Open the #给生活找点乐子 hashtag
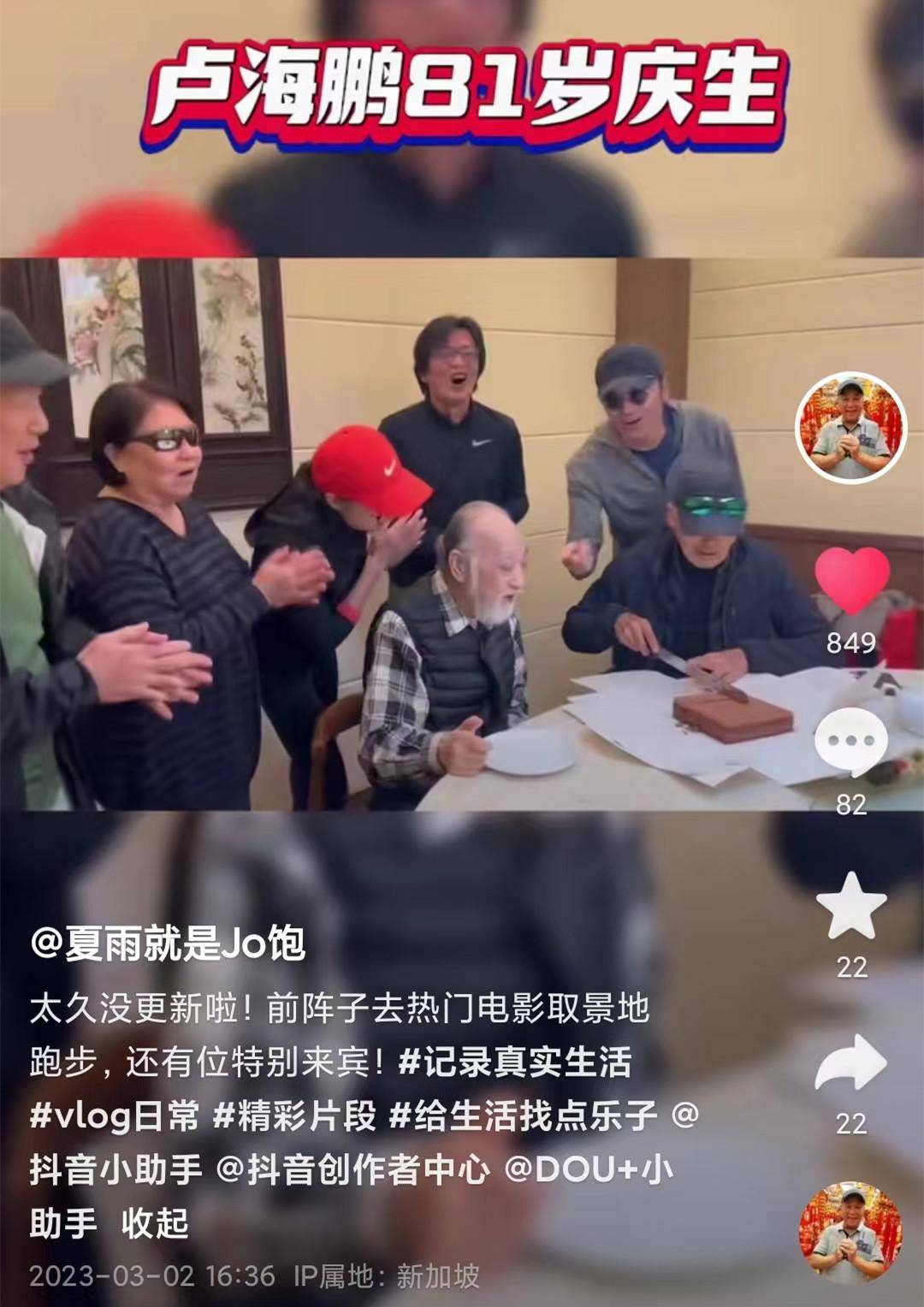924x1307 pixels. tap(524, 1116)
